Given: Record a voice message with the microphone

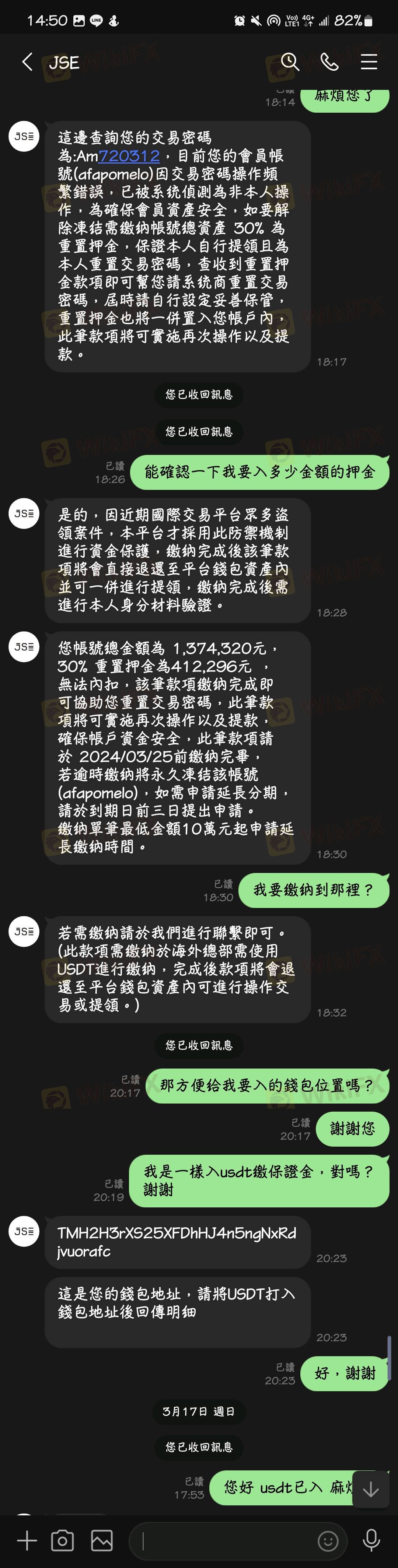Looking at the screenshot, I should point(371,1541).
